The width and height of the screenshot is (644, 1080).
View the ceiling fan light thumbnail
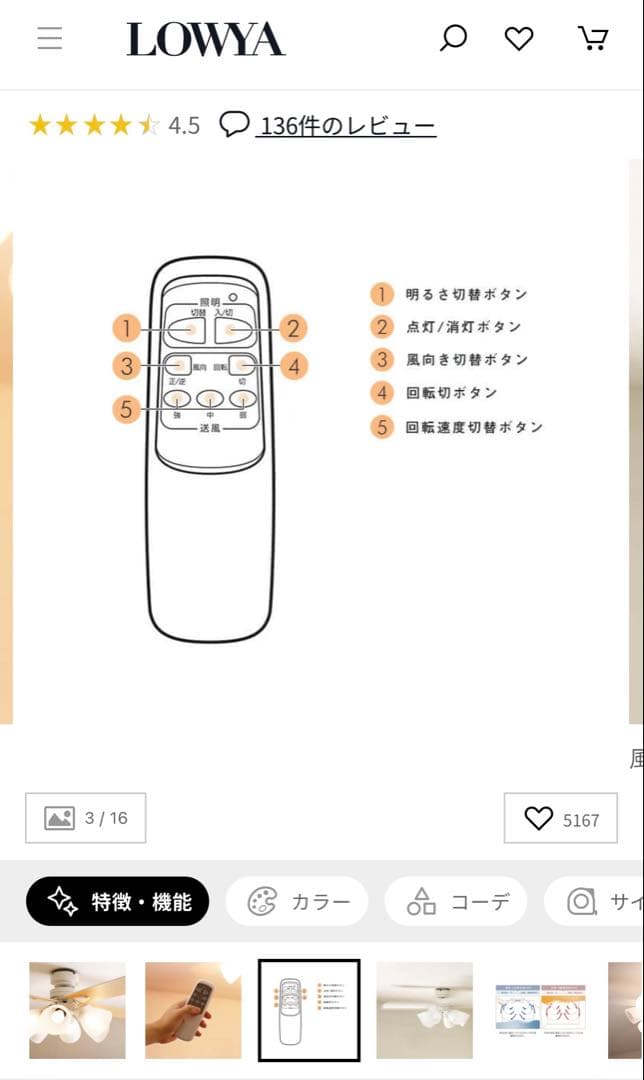click(78, 1010)
